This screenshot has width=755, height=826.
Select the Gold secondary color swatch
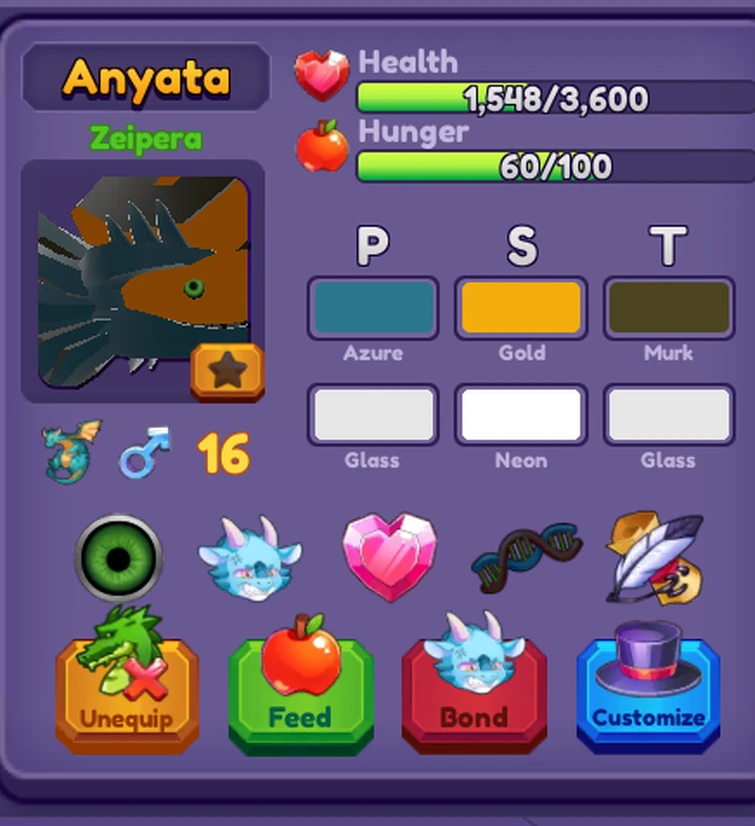click(x=521, y=308)
